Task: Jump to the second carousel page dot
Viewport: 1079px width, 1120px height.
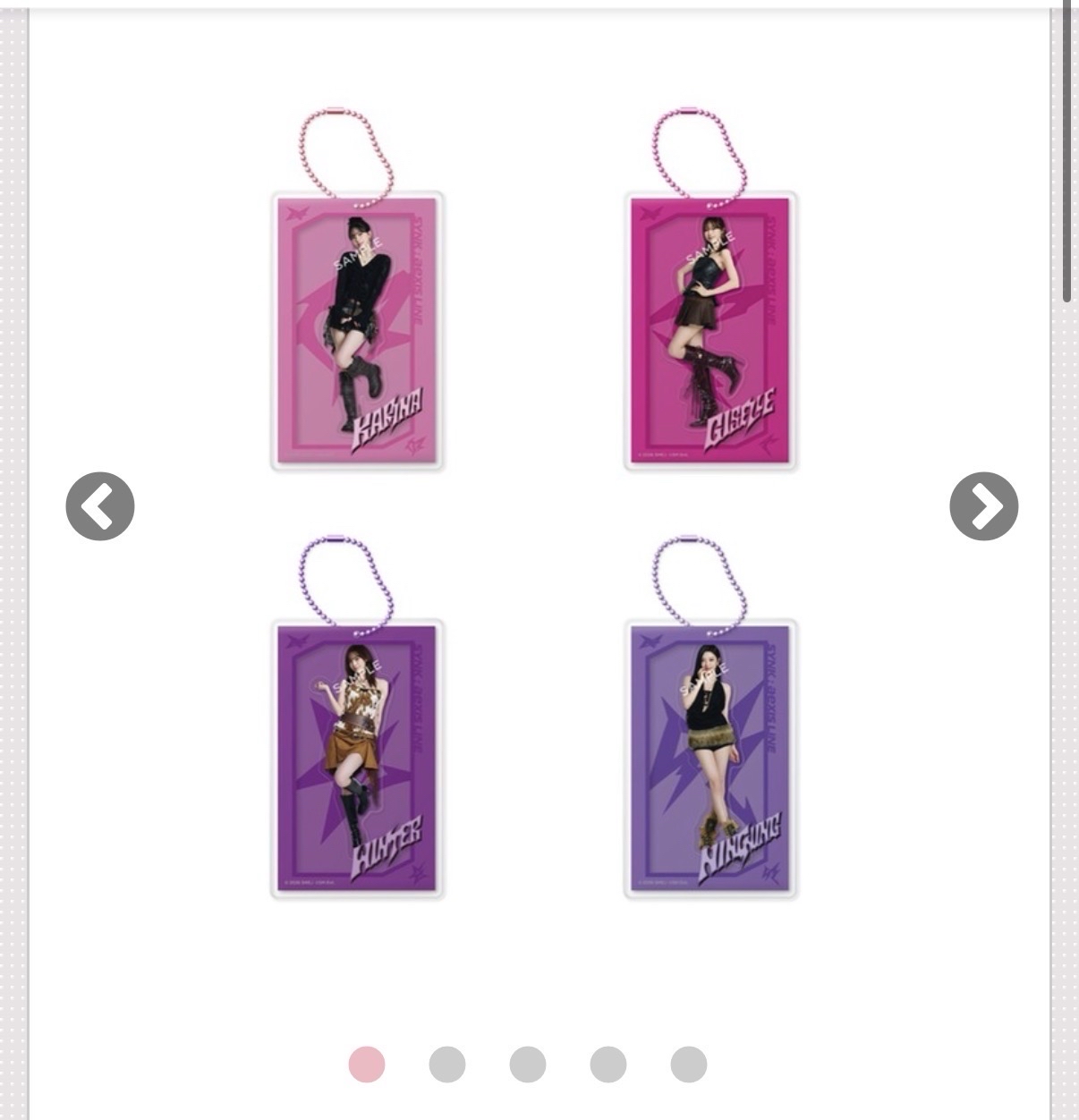Action: [447, 1065]
